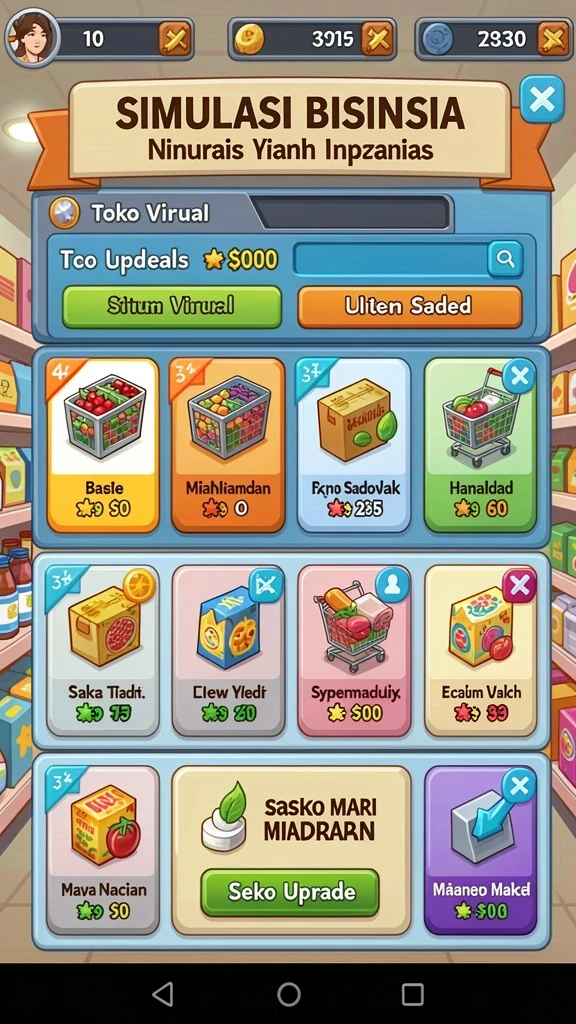Select the Fxno Sadovak box card

(353, 445)
